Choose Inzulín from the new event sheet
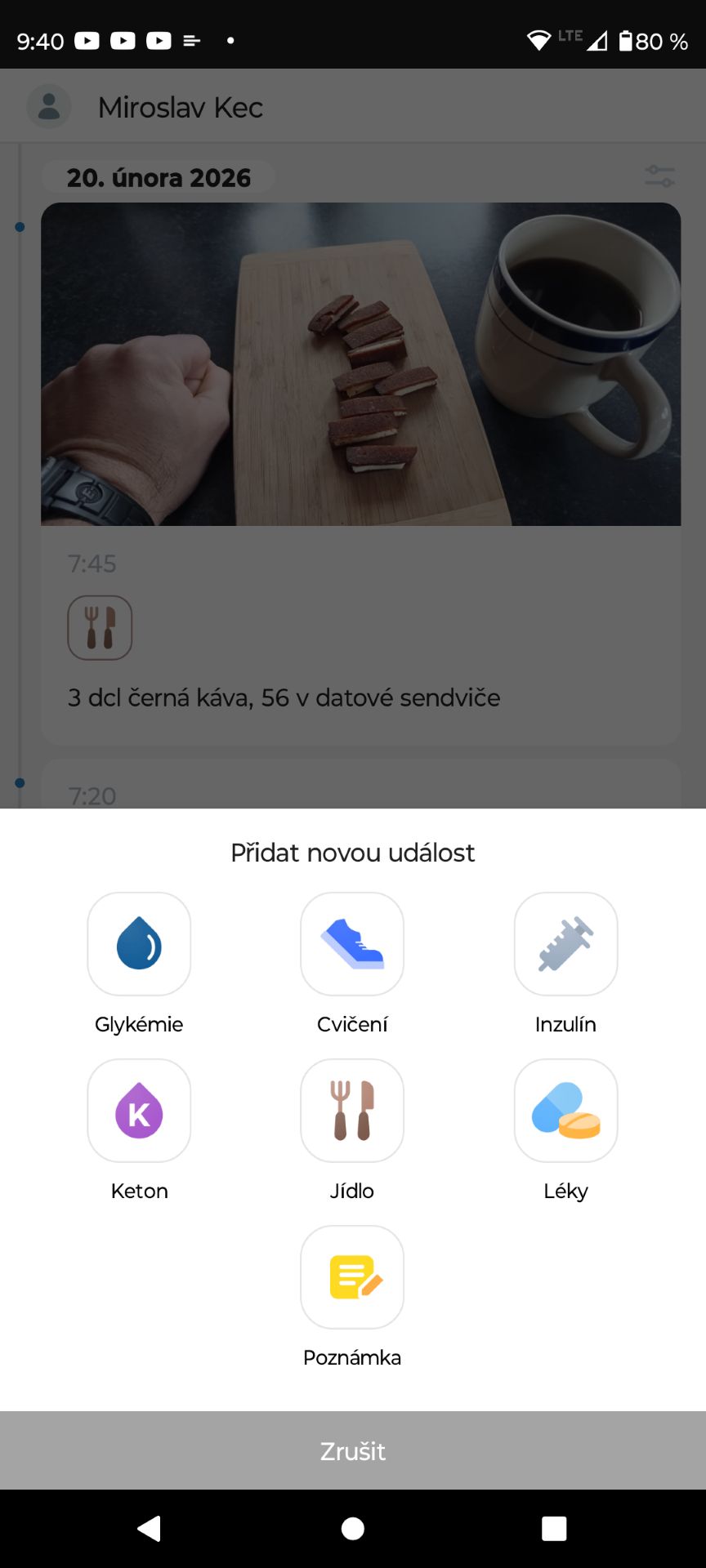The width and height of the screenshot is (706, 1568). click(565, 944)
